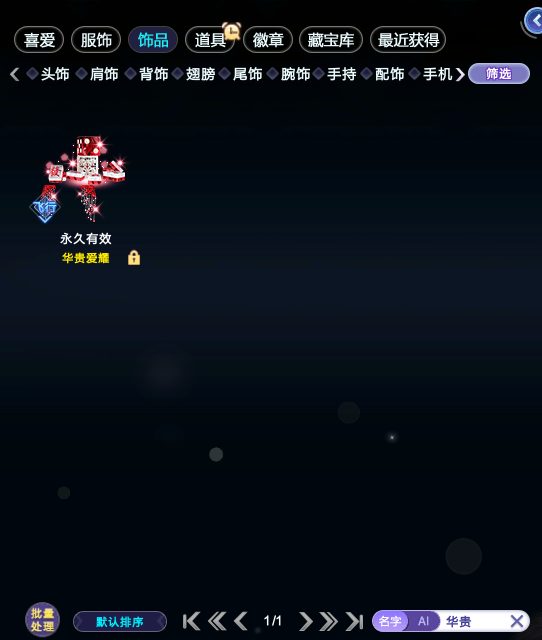This screenshot has height=640, width=542.
Task: Clear the 华贵 search text
Action: [517, 621]
